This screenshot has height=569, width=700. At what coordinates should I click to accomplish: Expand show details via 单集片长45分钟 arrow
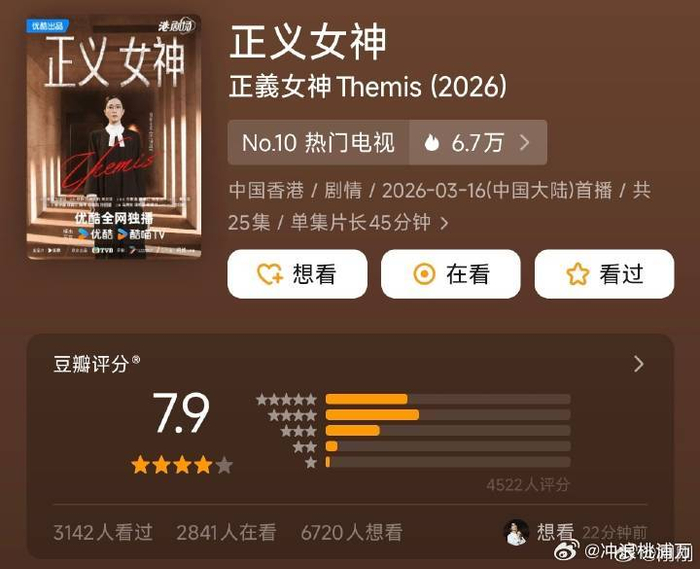[444, 222]
